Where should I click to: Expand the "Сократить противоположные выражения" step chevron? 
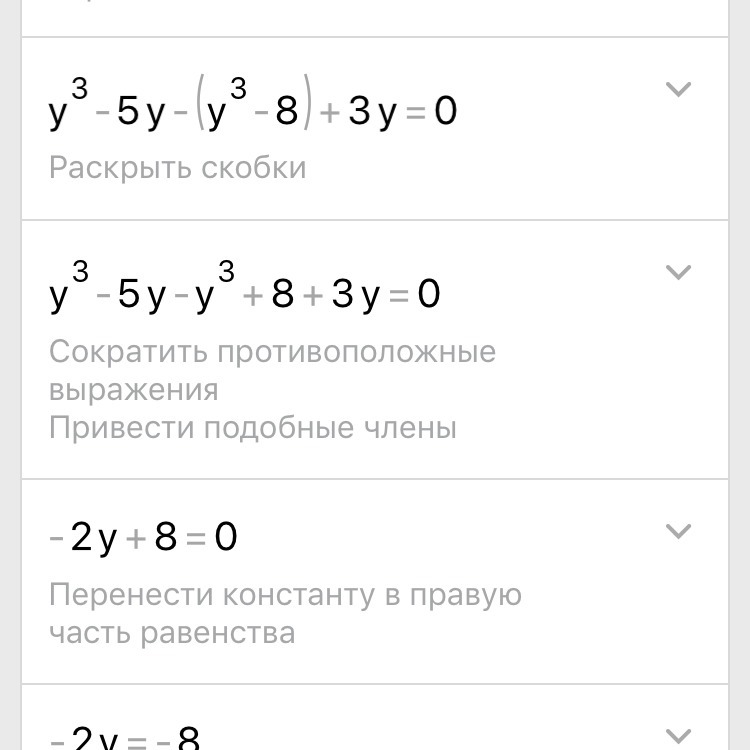[x=678, y=272]
